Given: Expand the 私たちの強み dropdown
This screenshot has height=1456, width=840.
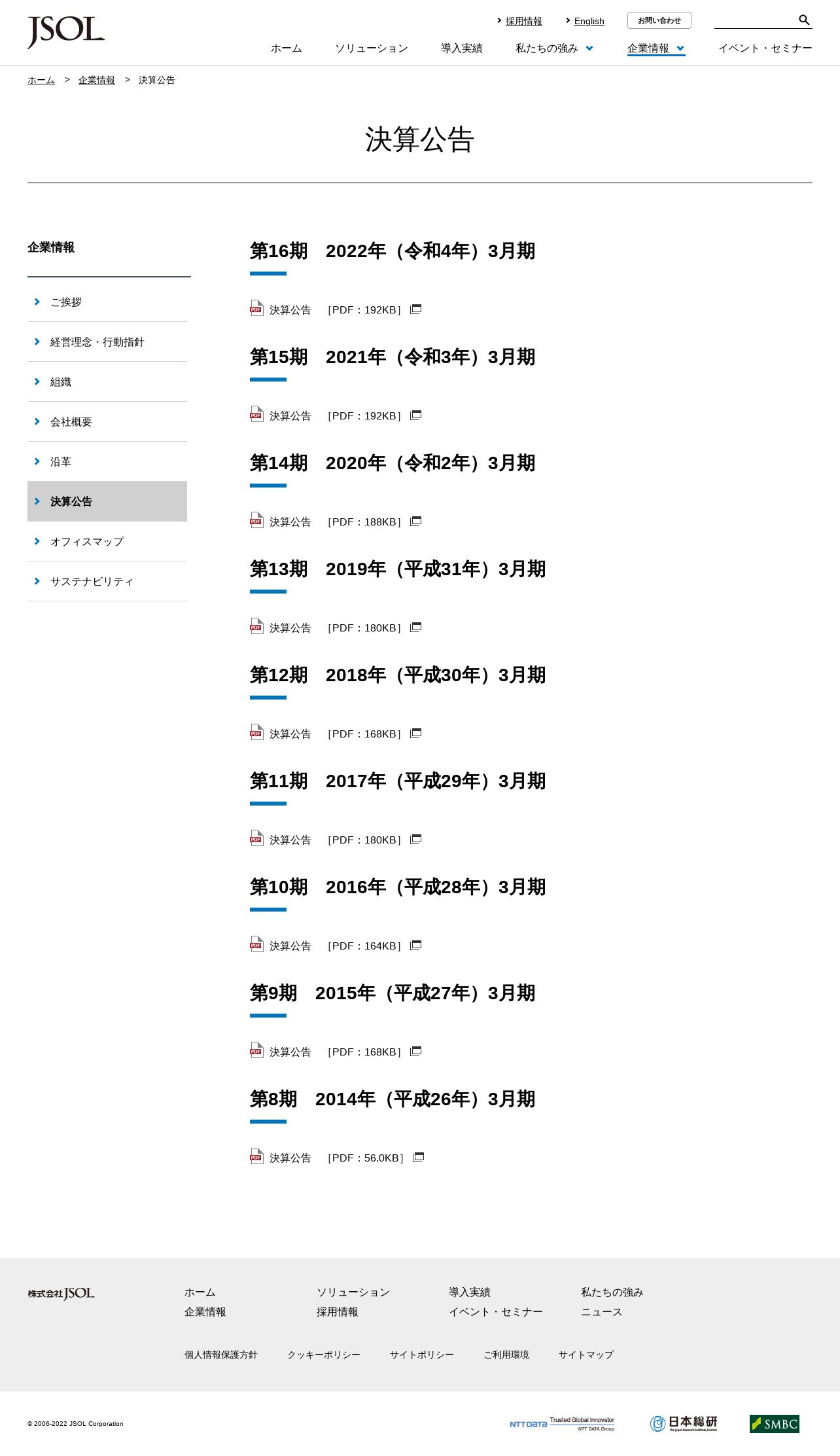Looking at the screenshot, I should [554, 48].
